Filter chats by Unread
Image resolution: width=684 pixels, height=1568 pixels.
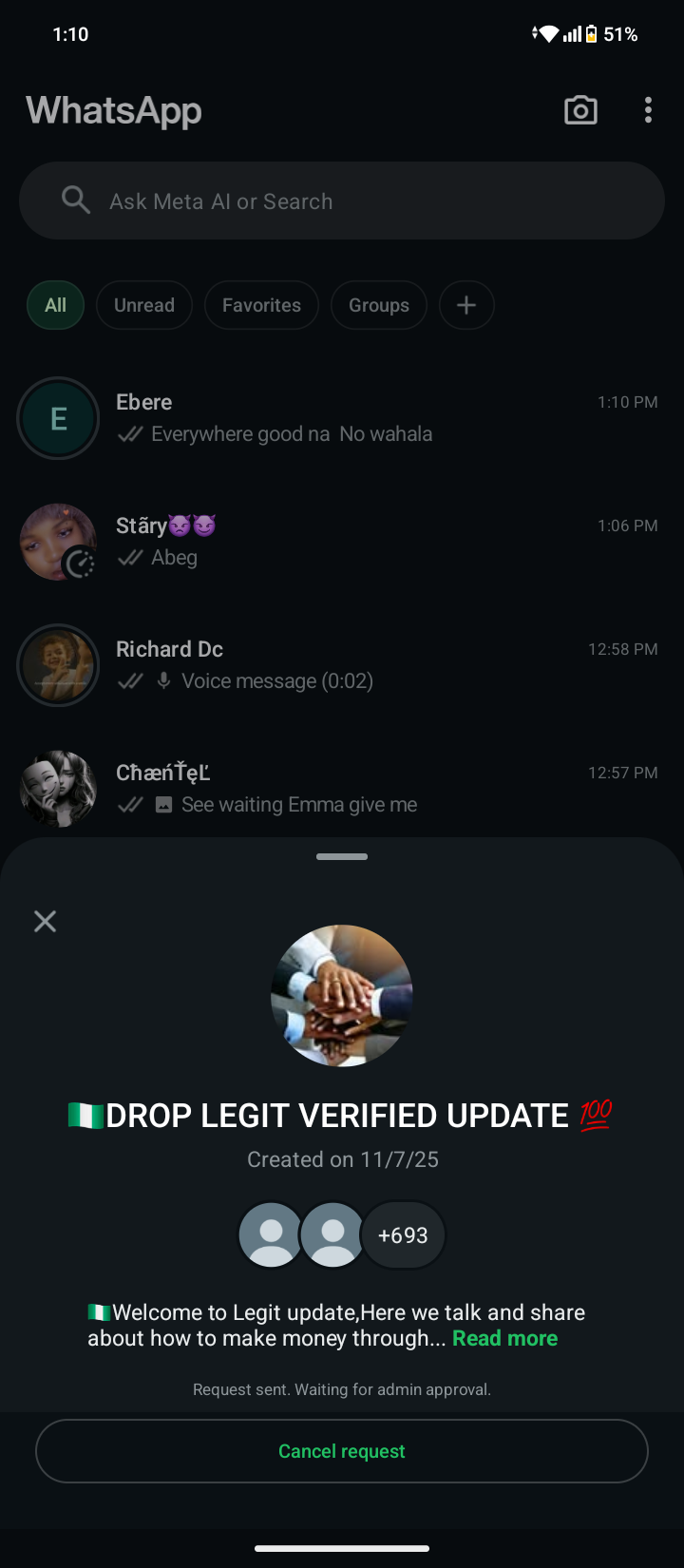point(144,305)
